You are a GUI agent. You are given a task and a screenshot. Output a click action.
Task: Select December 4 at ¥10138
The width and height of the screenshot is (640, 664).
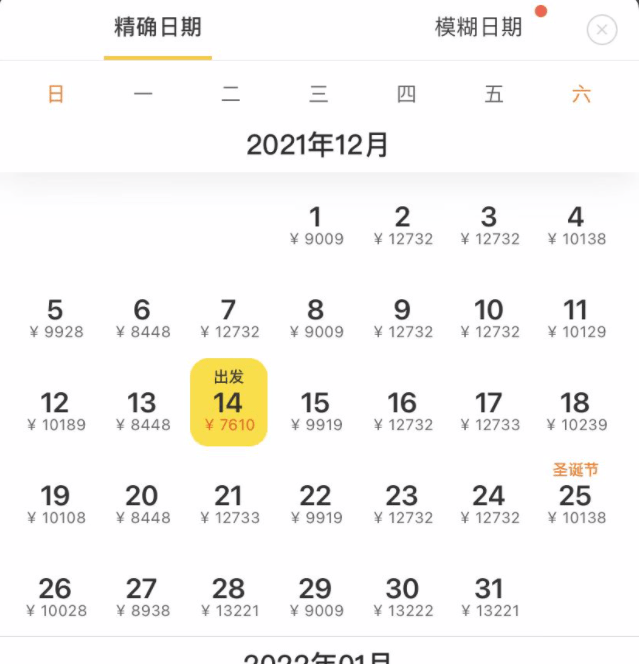[x=576, y=225]
